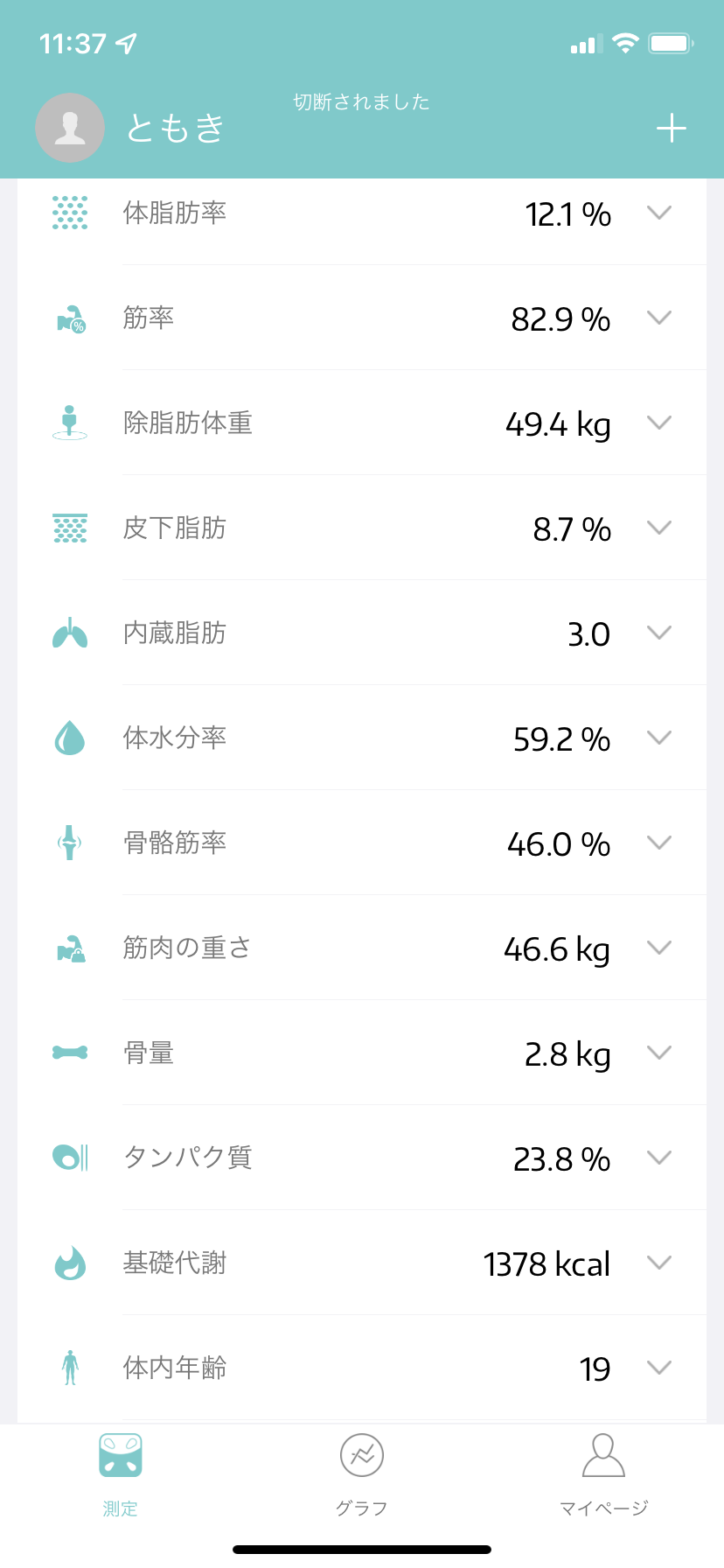Open the マイページ tab
This screenshot has height=1568, width=724.
[603, 1475]
